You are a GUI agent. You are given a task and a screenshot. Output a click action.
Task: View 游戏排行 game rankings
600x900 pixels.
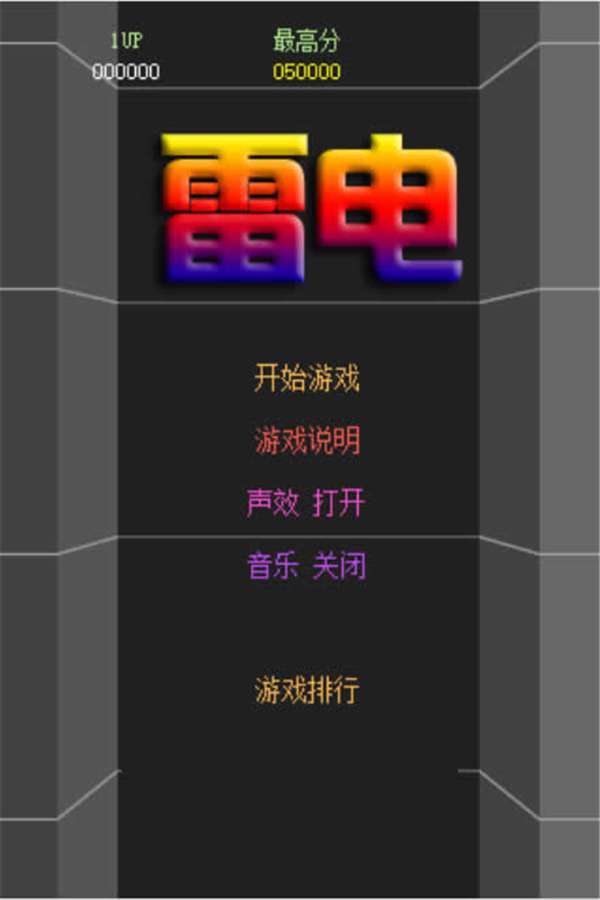point(306,690)
